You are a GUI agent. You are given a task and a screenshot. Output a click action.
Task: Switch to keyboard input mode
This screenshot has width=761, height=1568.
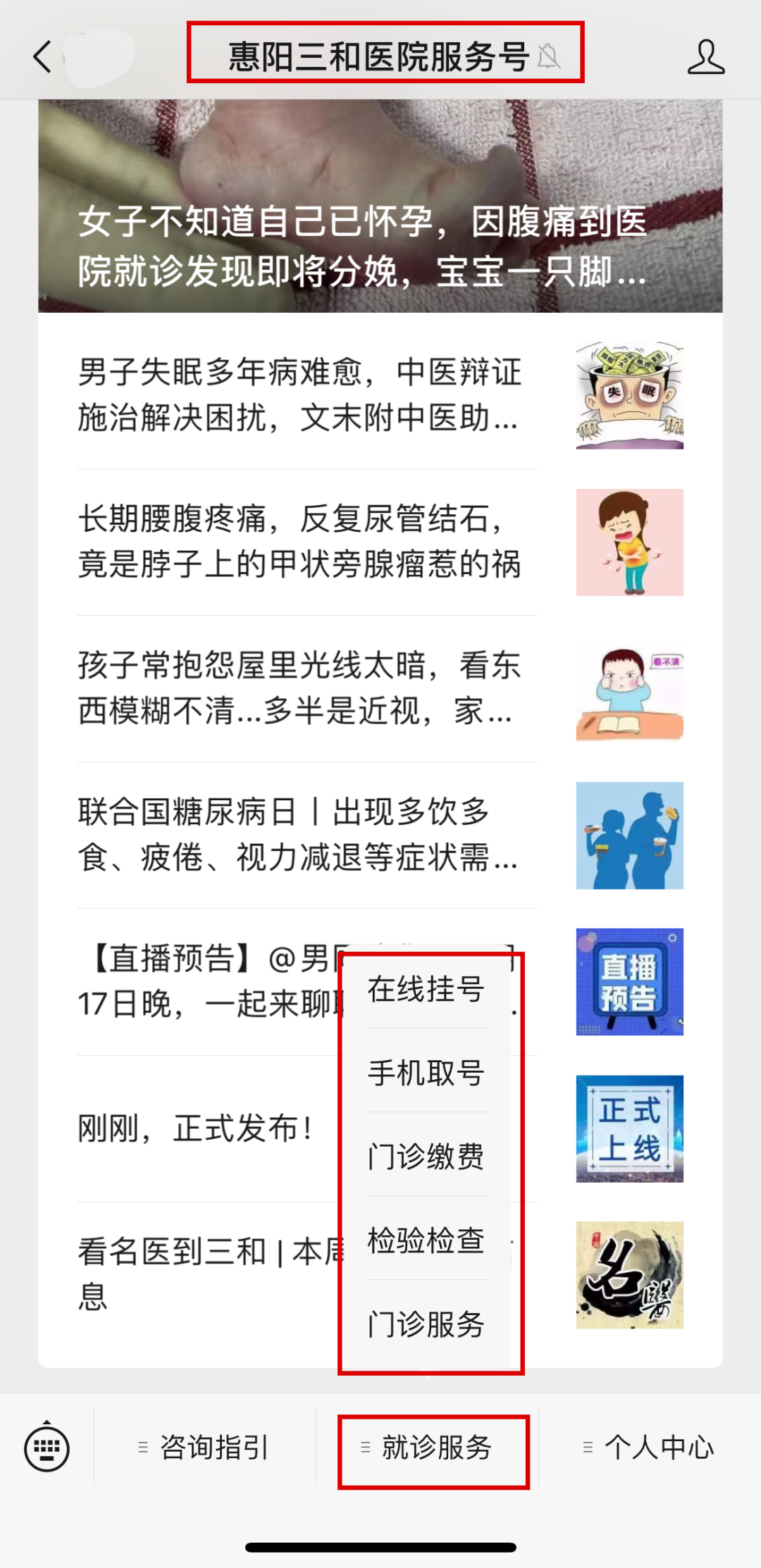click(47, 1446)
